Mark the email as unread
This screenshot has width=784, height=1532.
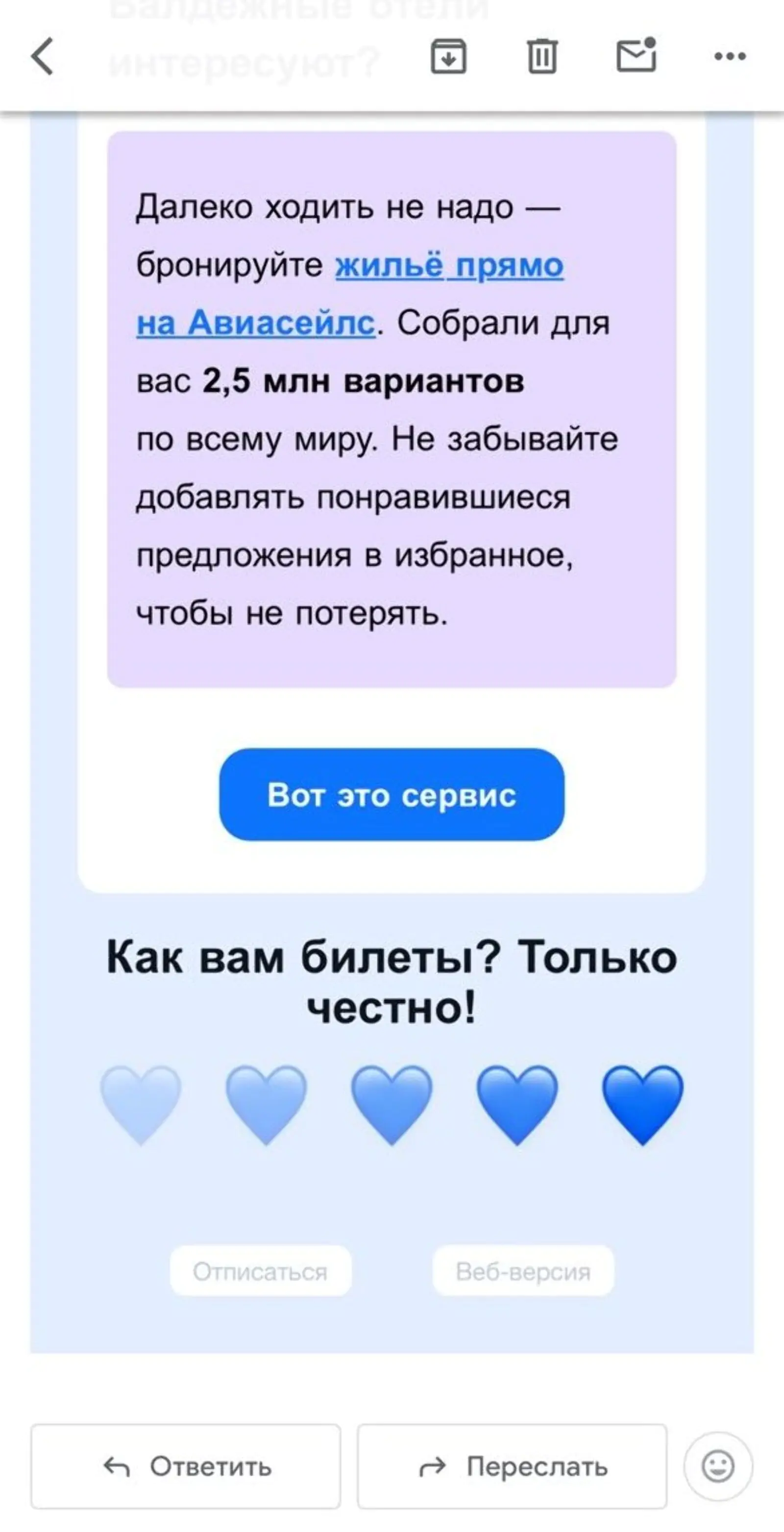(x=636, y=55)
